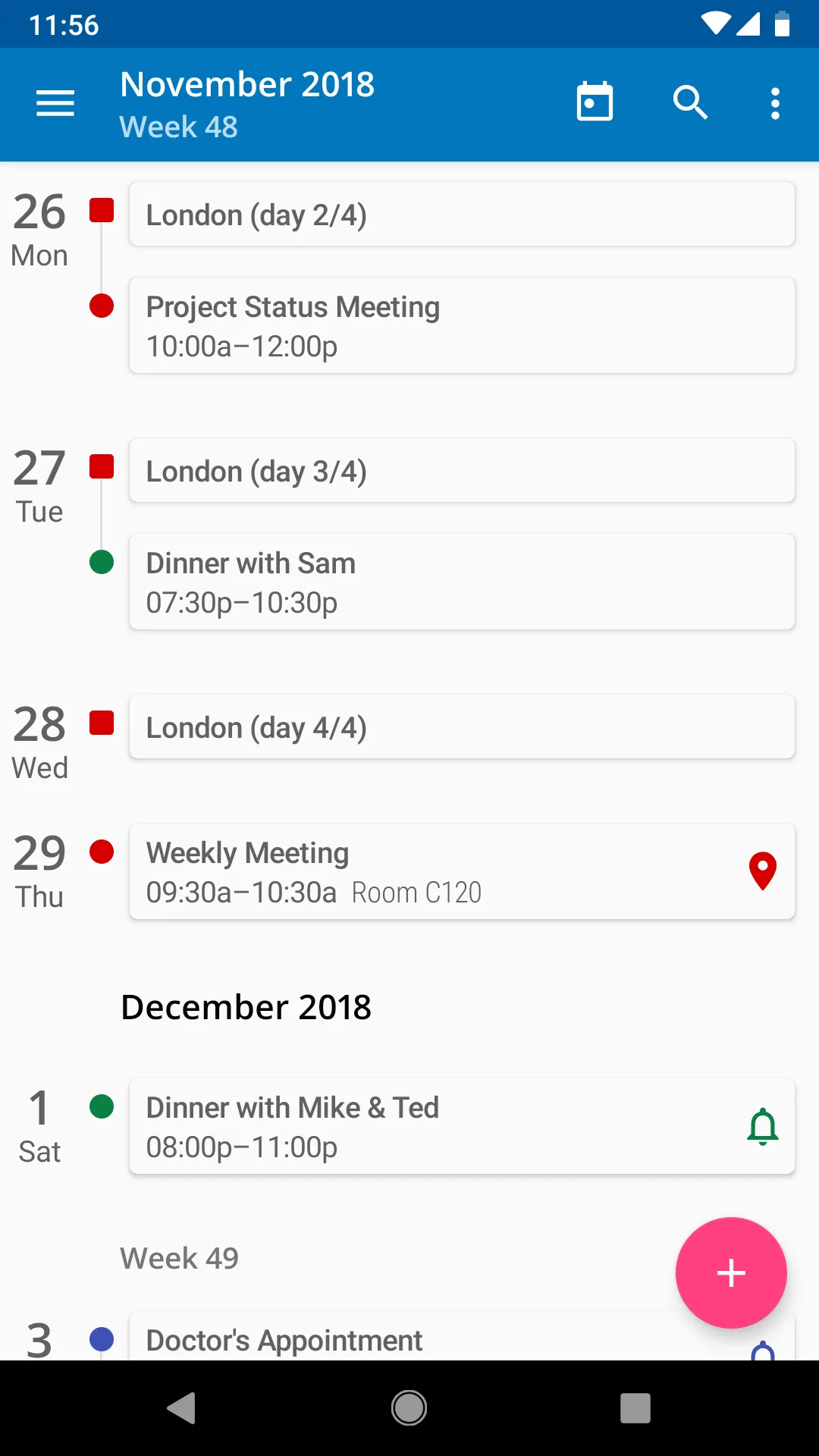Image resolution: width=819 pixels, height=1456 pixels.
Task: Tap the reminder bell on Dinner with Mike & Ted
Action: (764, 1126)
